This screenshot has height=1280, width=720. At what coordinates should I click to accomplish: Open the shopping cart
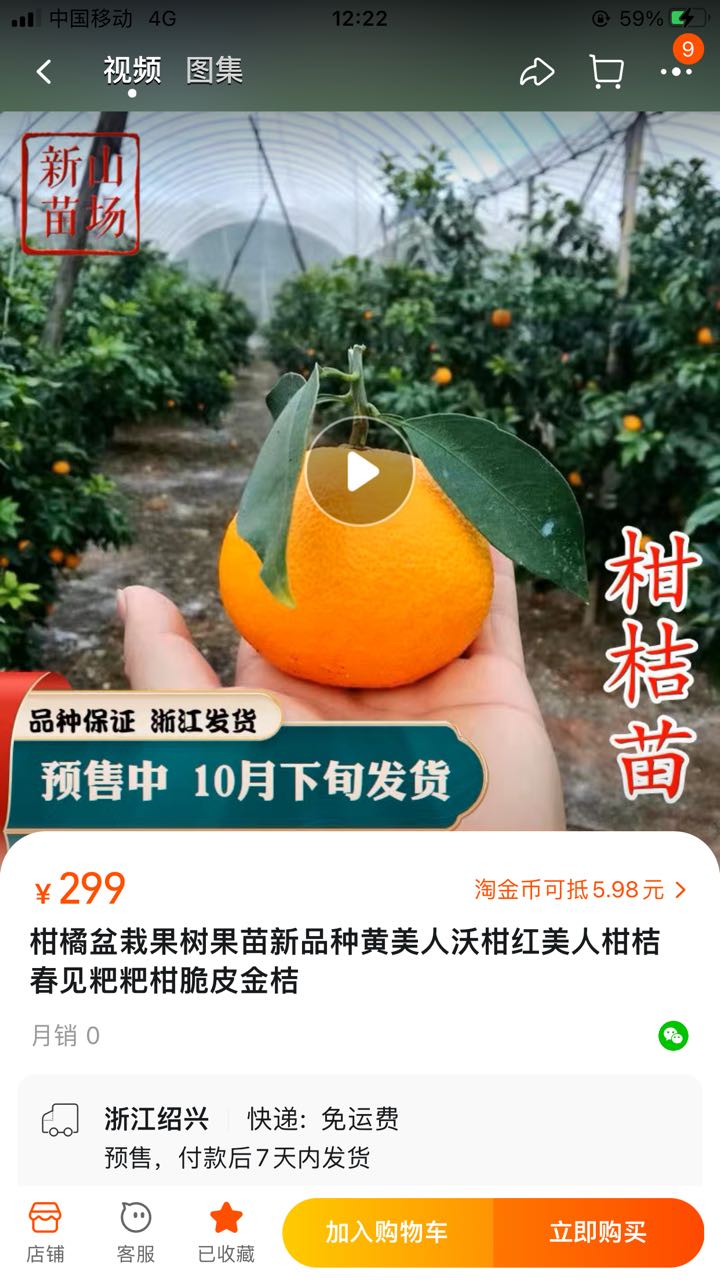(606, 72)
